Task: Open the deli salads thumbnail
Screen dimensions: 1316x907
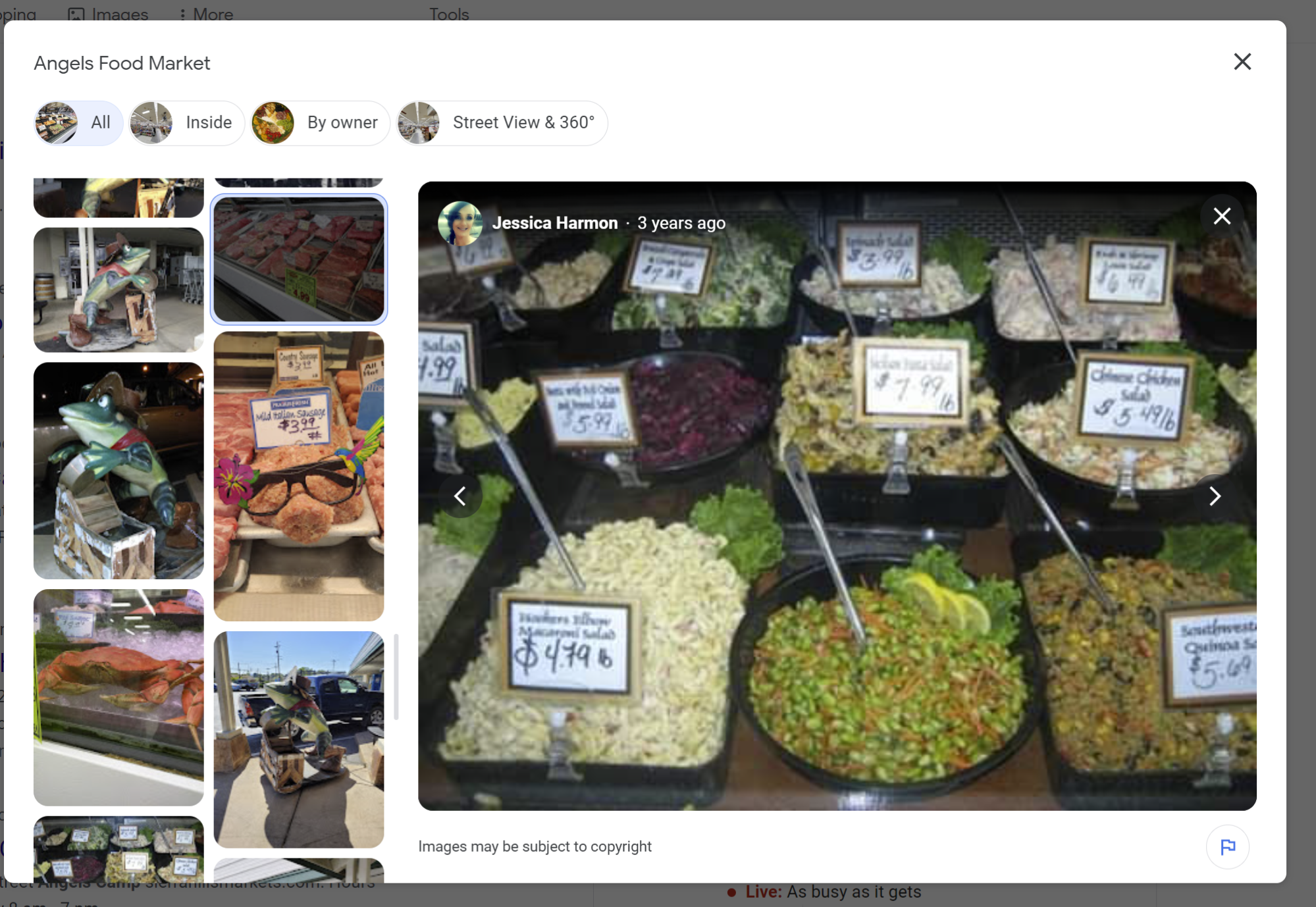Action: (118, 849)
